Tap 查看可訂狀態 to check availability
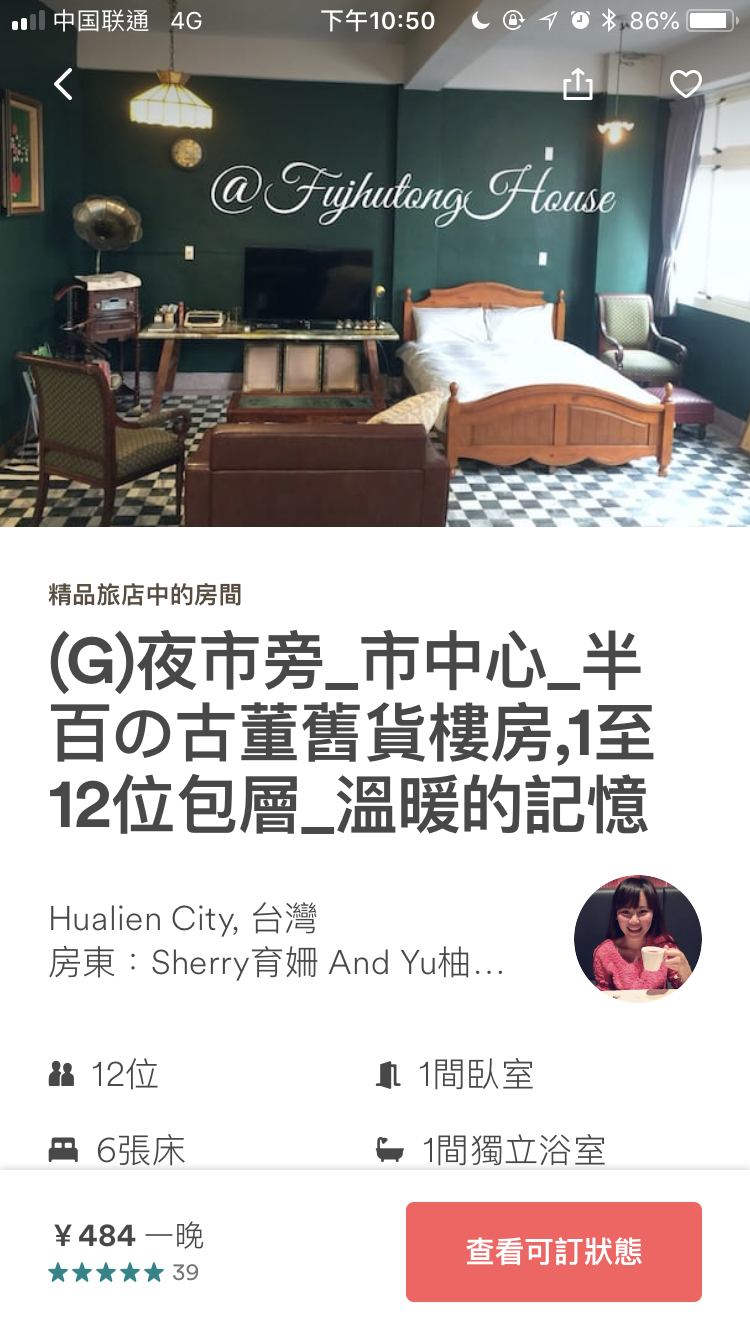 coord(553,1251)
